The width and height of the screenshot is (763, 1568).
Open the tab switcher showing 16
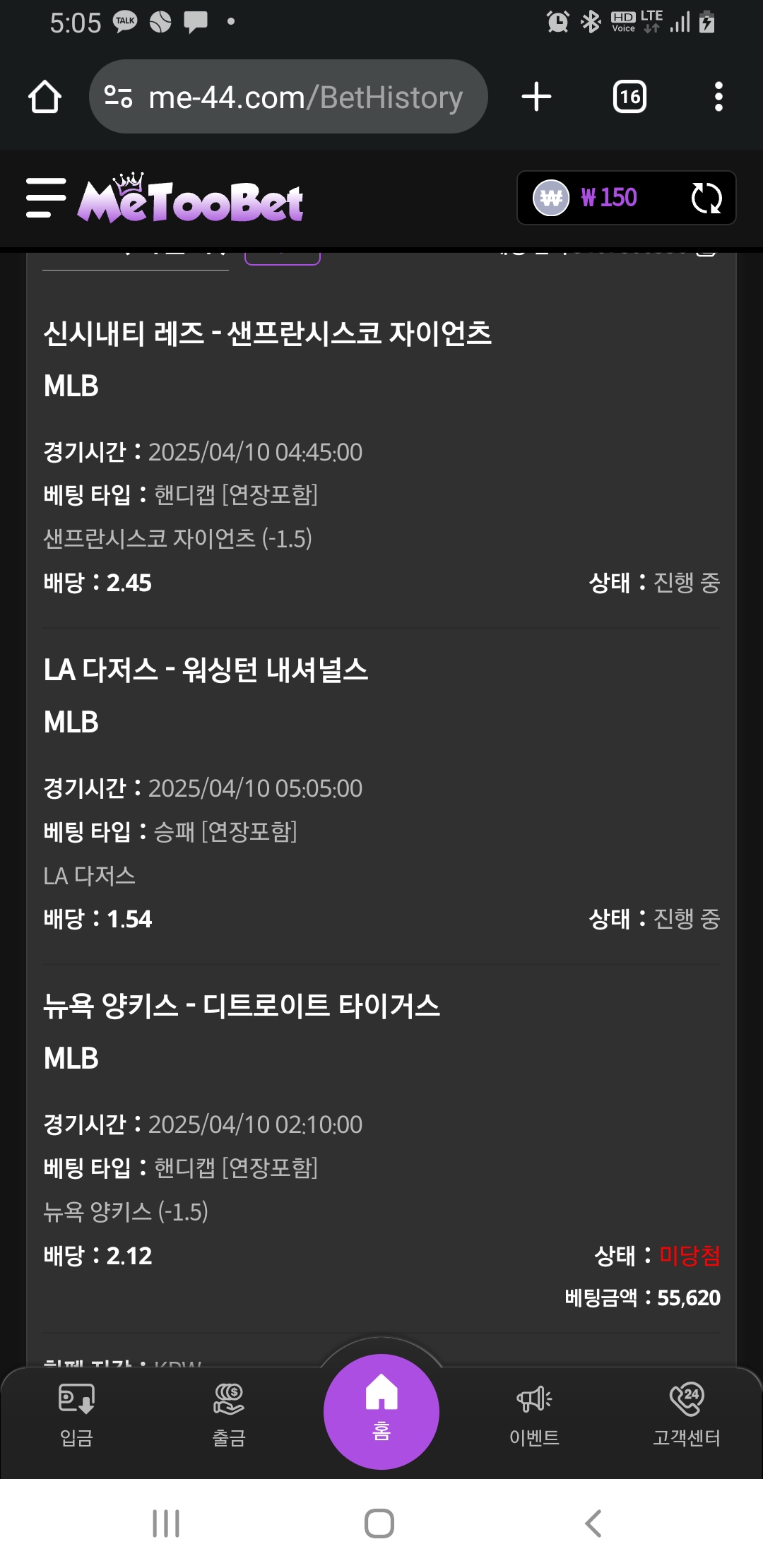(x=629, y=97)
